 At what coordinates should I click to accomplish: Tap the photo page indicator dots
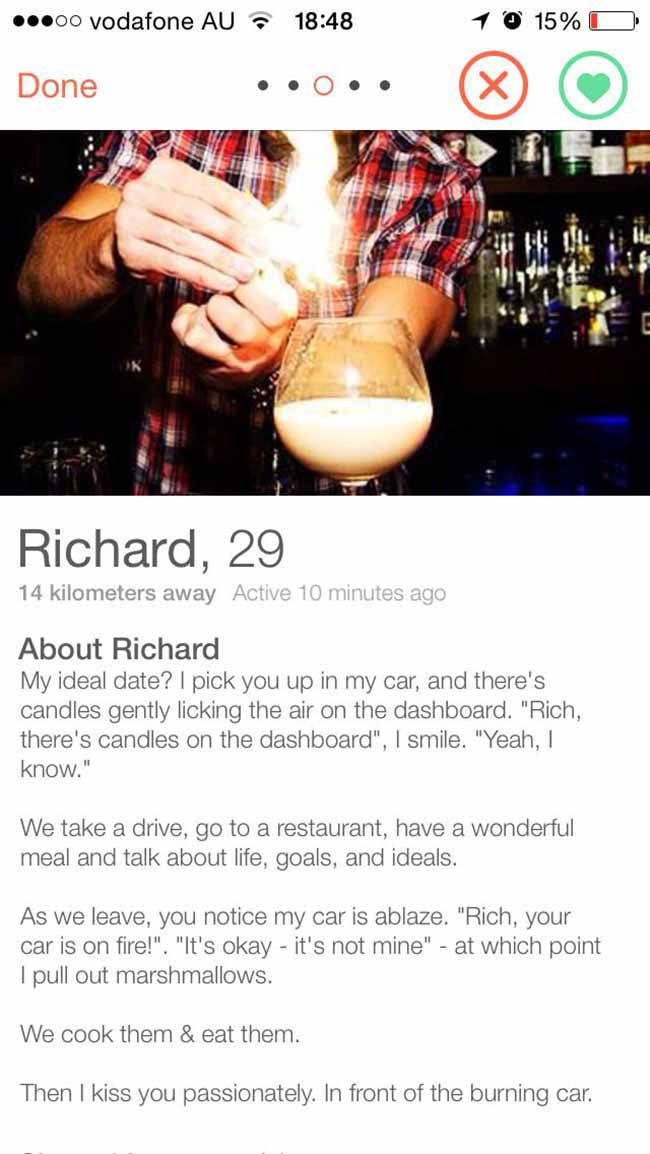click(x=323, y=86)
